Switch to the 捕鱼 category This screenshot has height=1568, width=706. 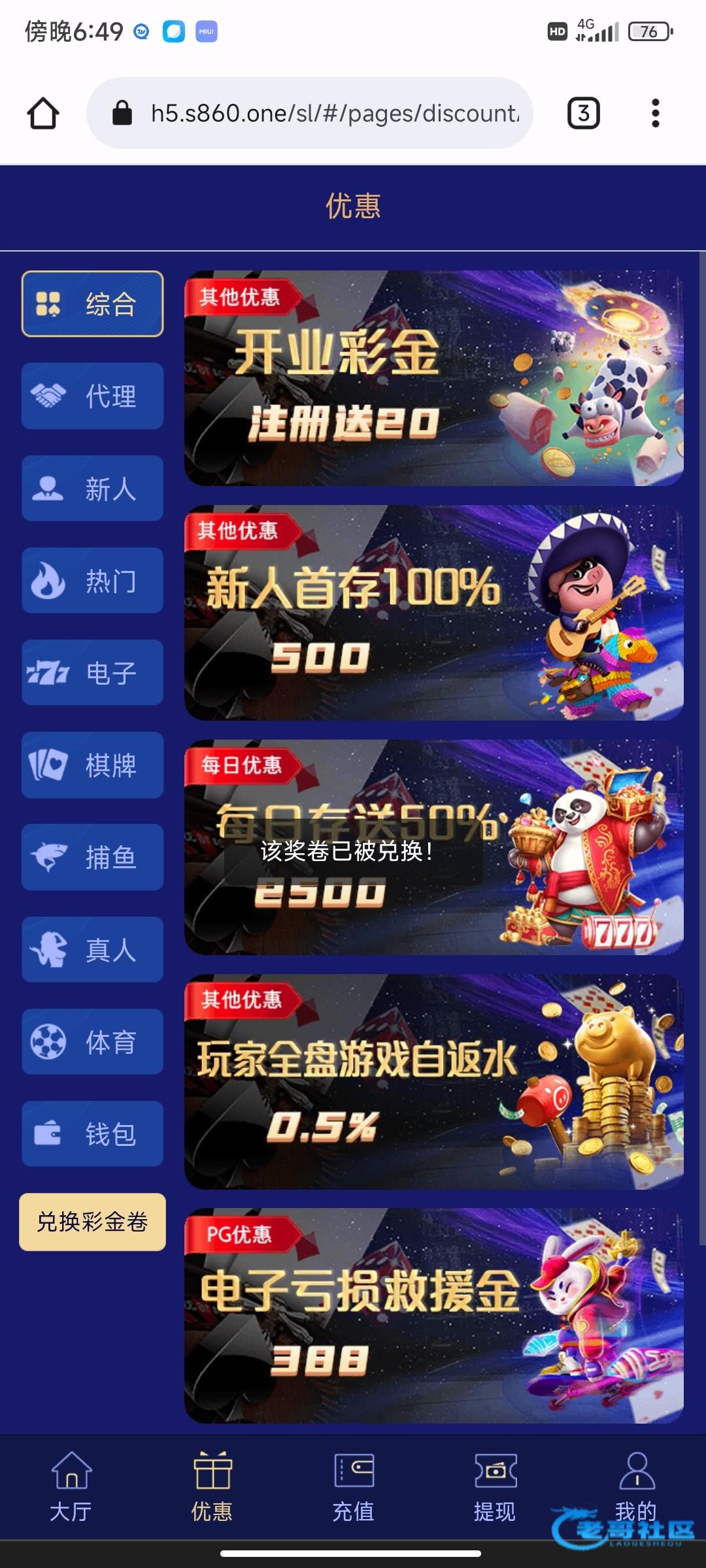point(92,857)
